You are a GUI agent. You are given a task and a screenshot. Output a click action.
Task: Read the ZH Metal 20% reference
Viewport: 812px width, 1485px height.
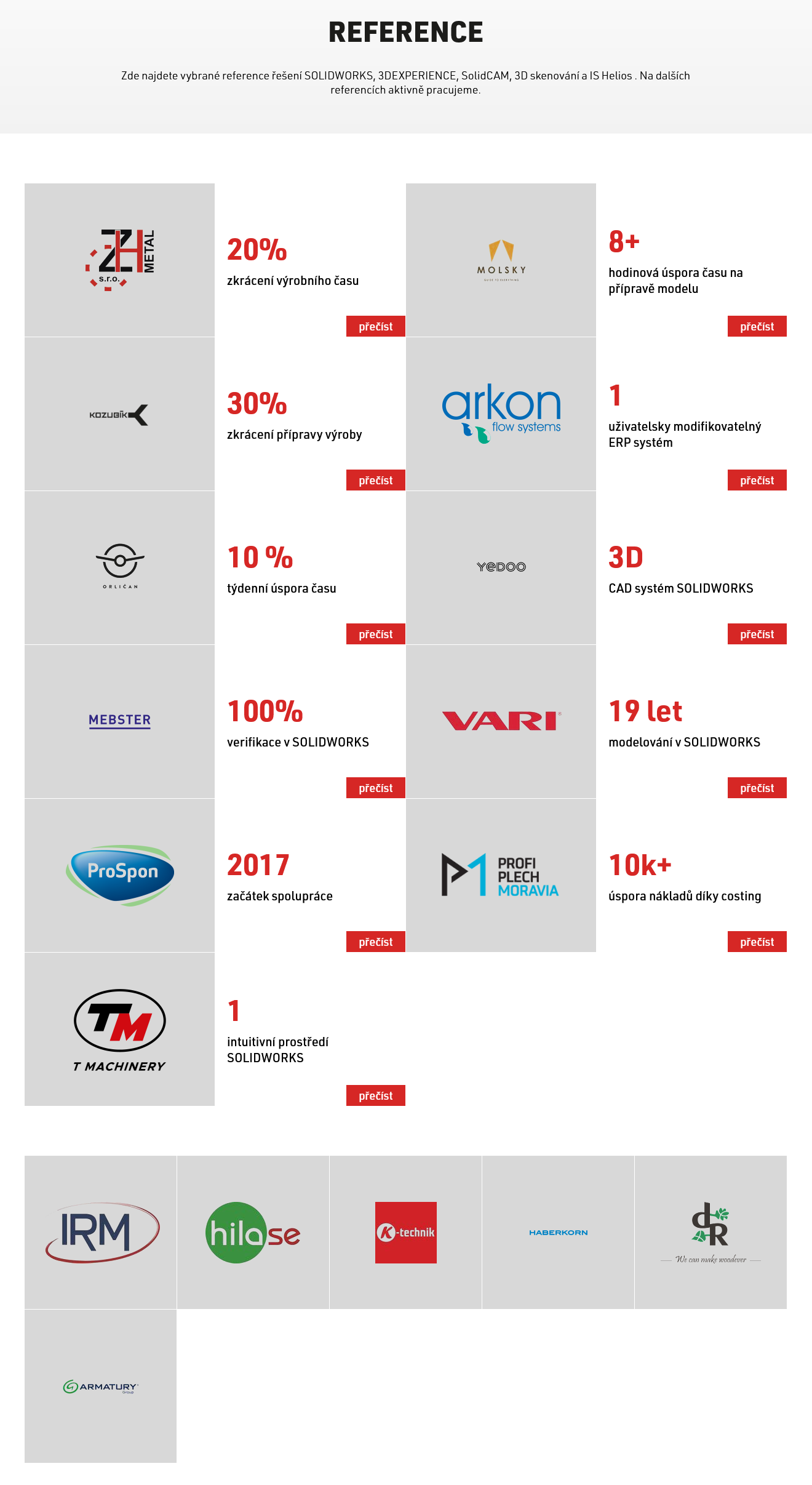(x=375, y=326)
